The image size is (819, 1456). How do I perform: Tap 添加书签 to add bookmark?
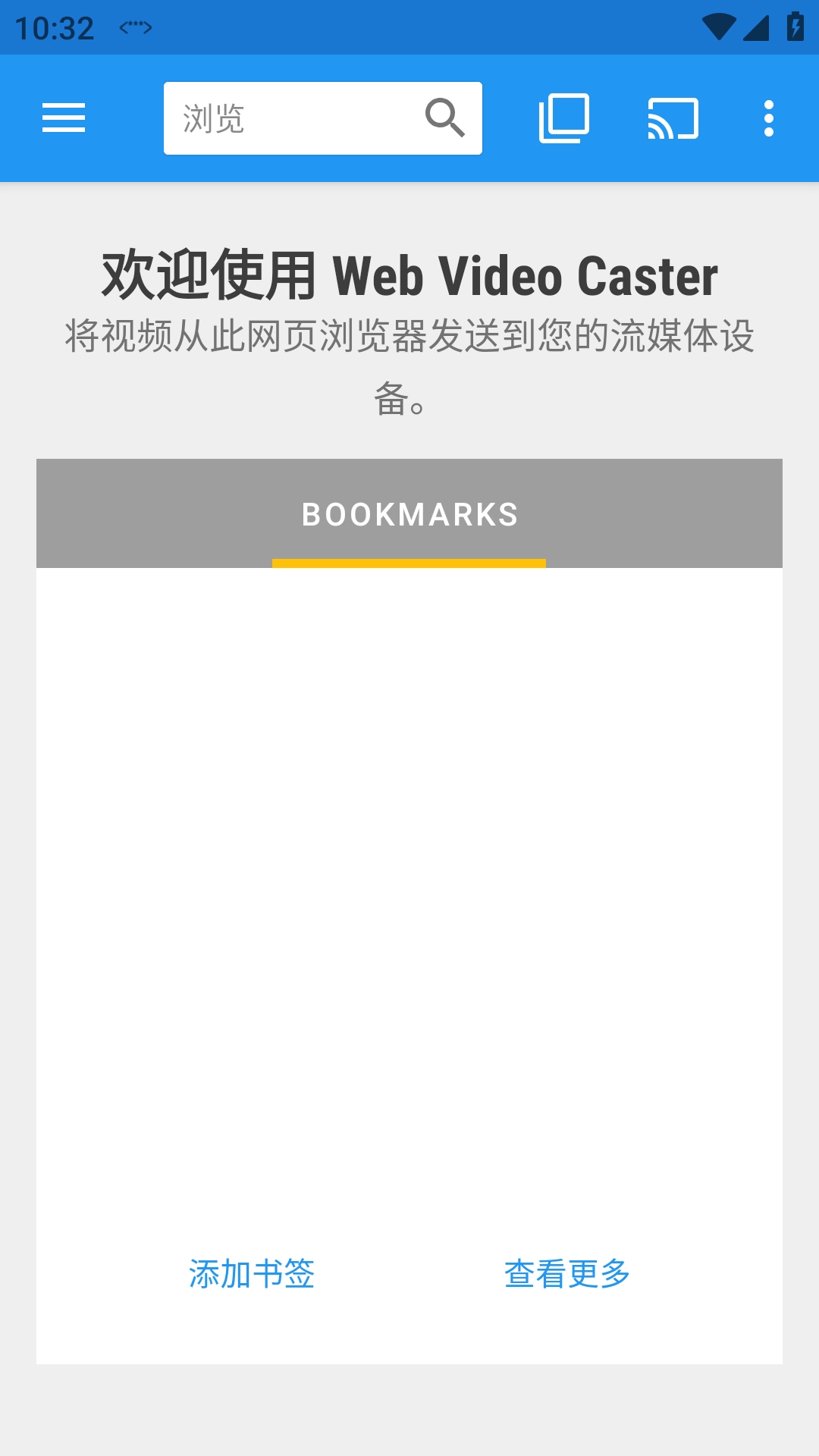click(252, 1273)
